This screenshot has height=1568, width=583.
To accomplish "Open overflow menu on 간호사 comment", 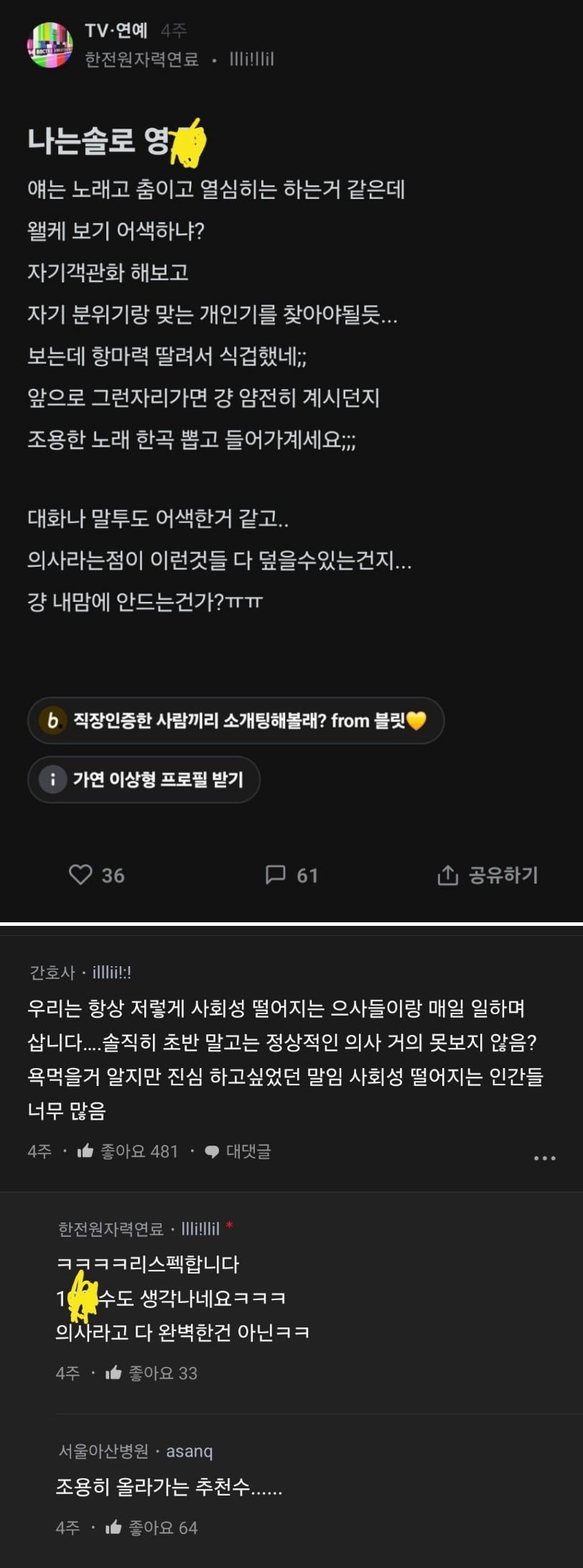I will 544,1158.
